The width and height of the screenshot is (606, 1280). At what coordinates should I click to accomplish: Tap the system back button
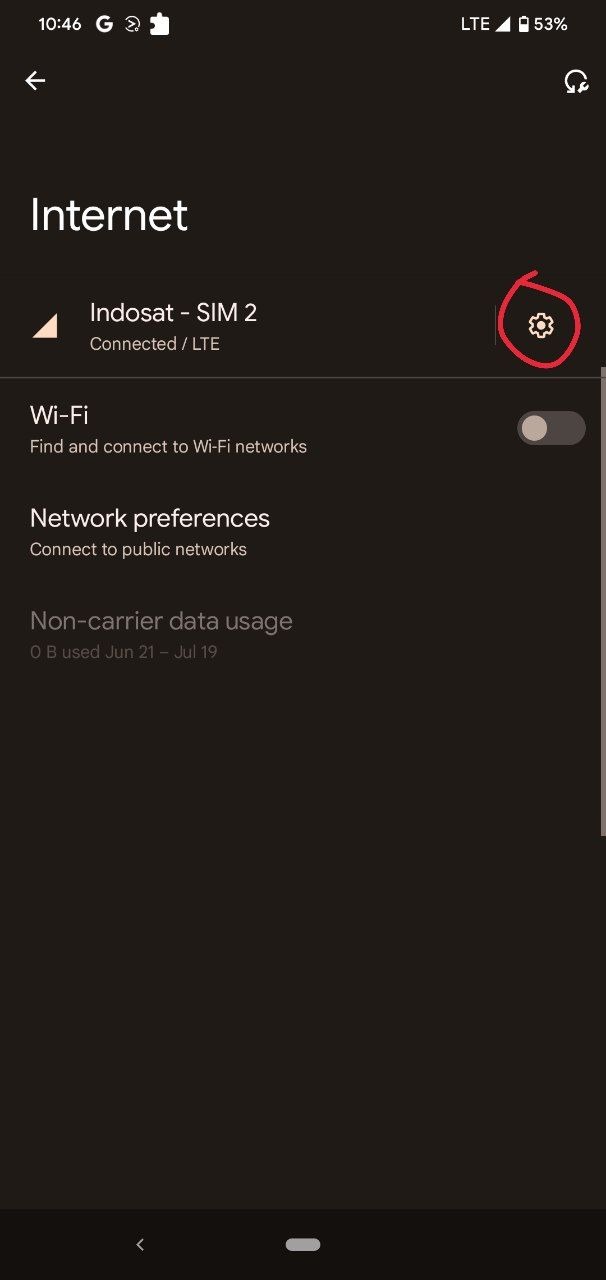tap(140, 1244)
